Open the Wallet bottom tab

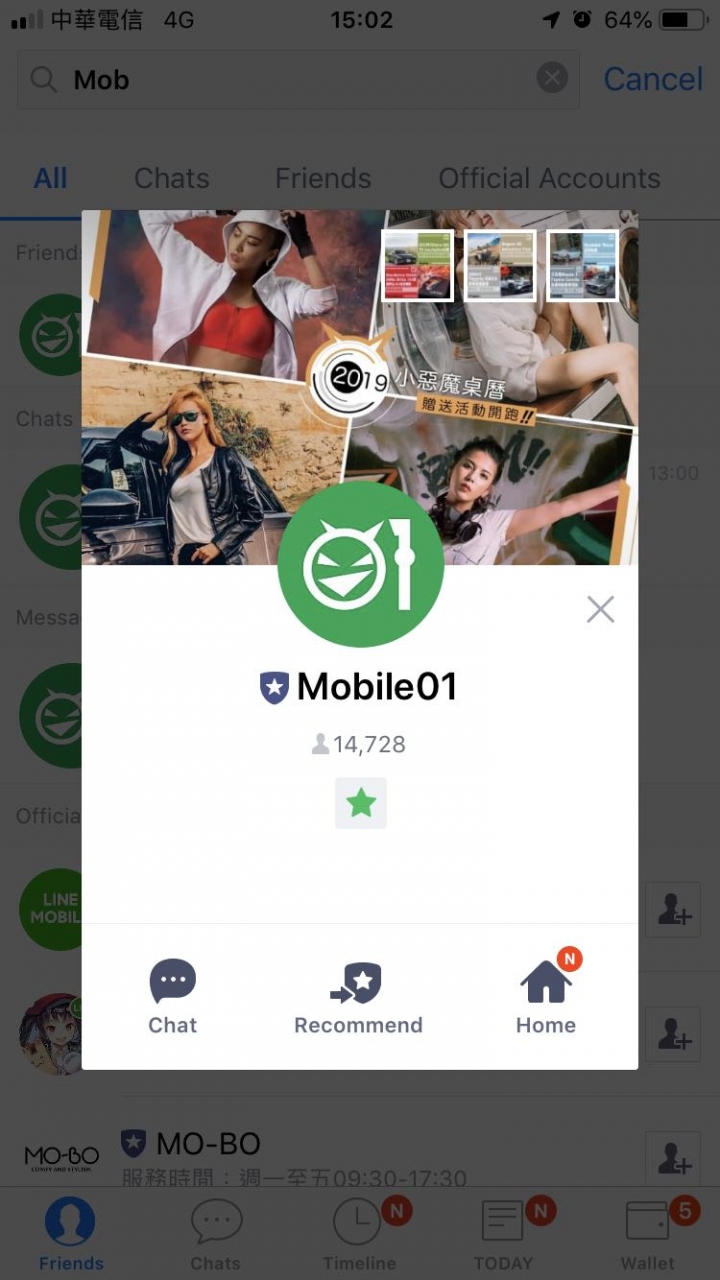click(648, 1235)
